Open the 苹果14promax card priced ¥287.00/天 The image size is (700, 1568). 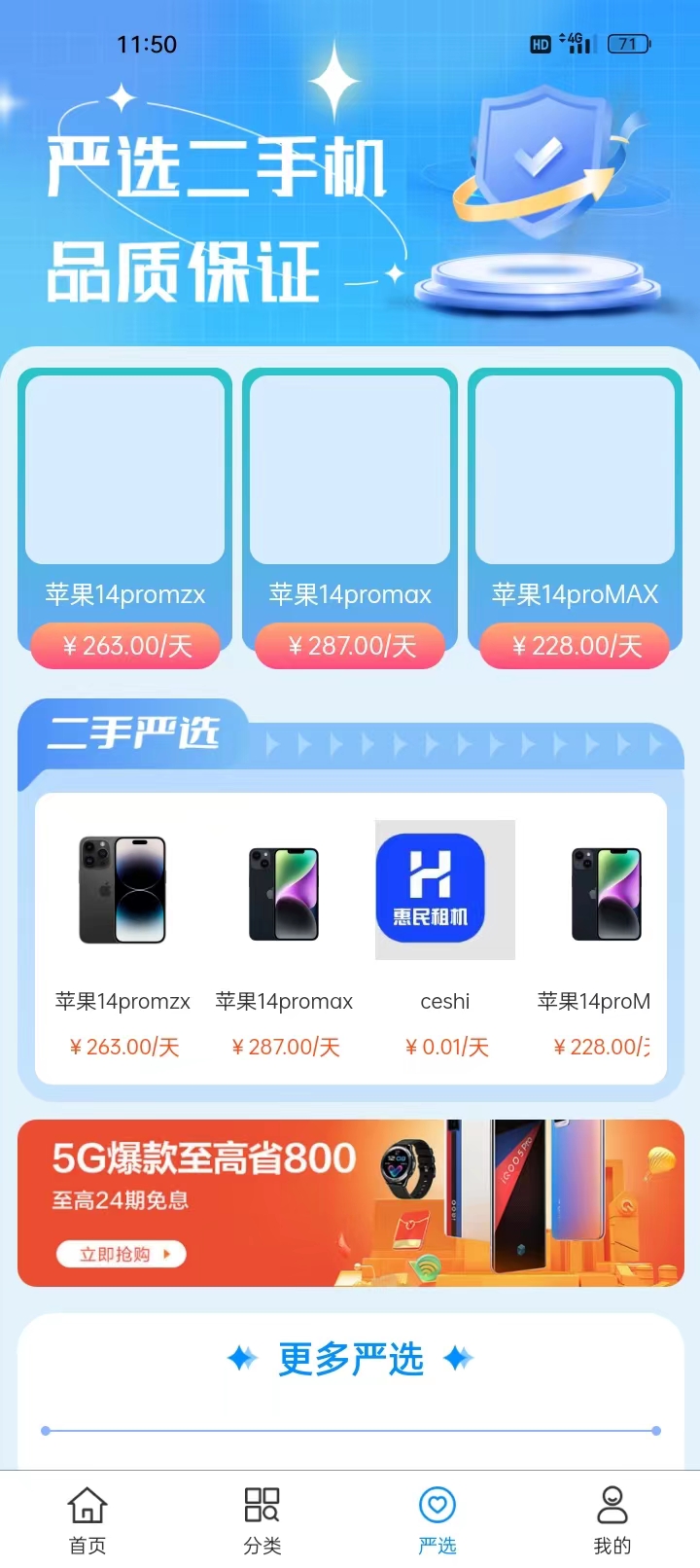(350, 516)
